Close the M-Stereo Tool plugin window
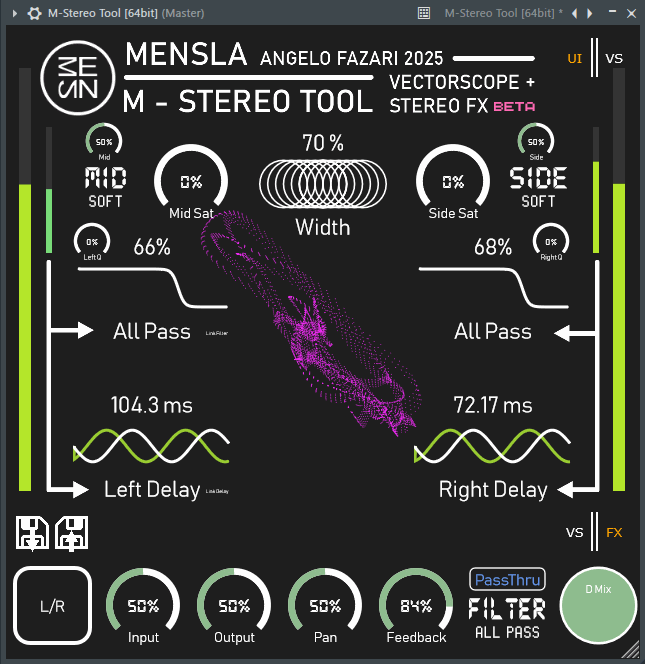This screenshot has width=645, height=664. tap(632, 13)
